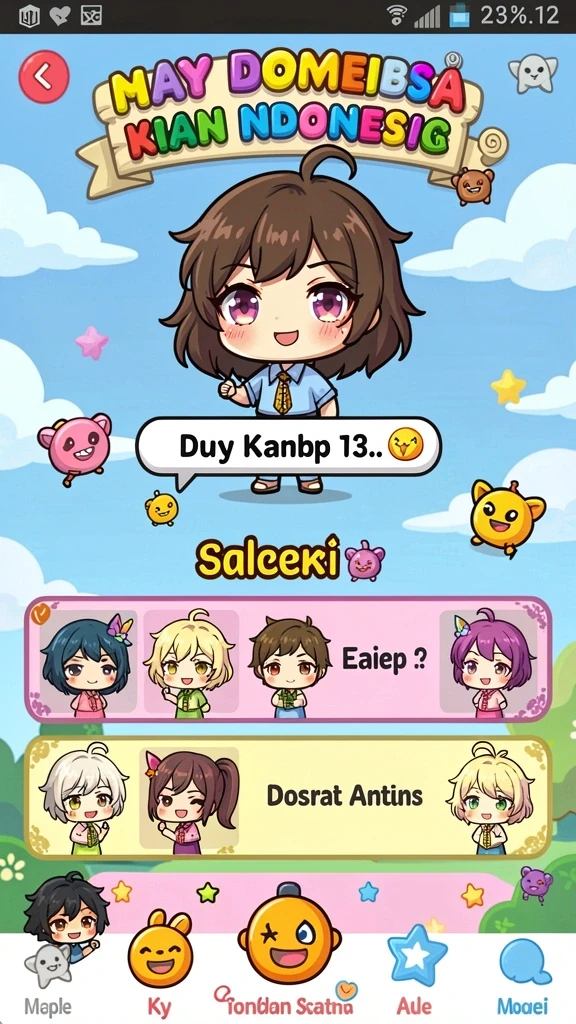Open the ghost icon in top corner
Screen dimensions: 576x1024
pos(533,73)
